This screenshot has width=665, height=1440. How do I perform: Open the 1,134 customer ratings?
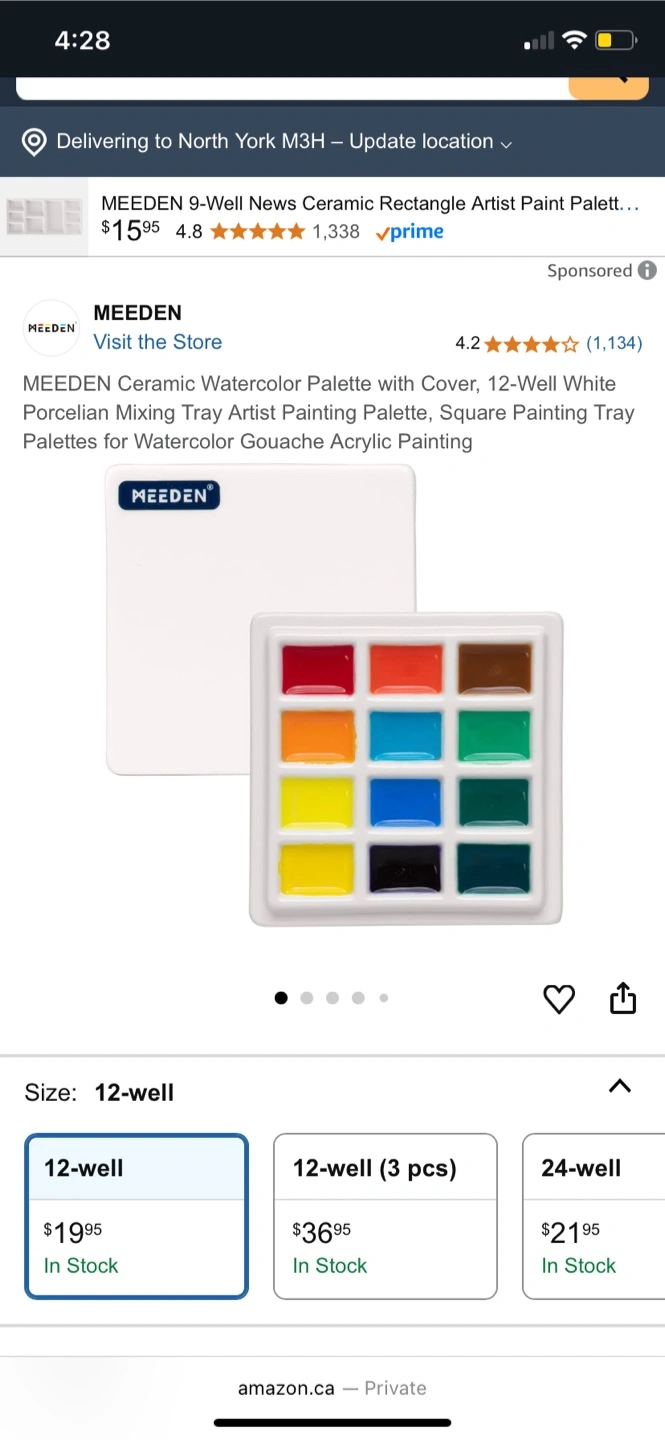613,344
